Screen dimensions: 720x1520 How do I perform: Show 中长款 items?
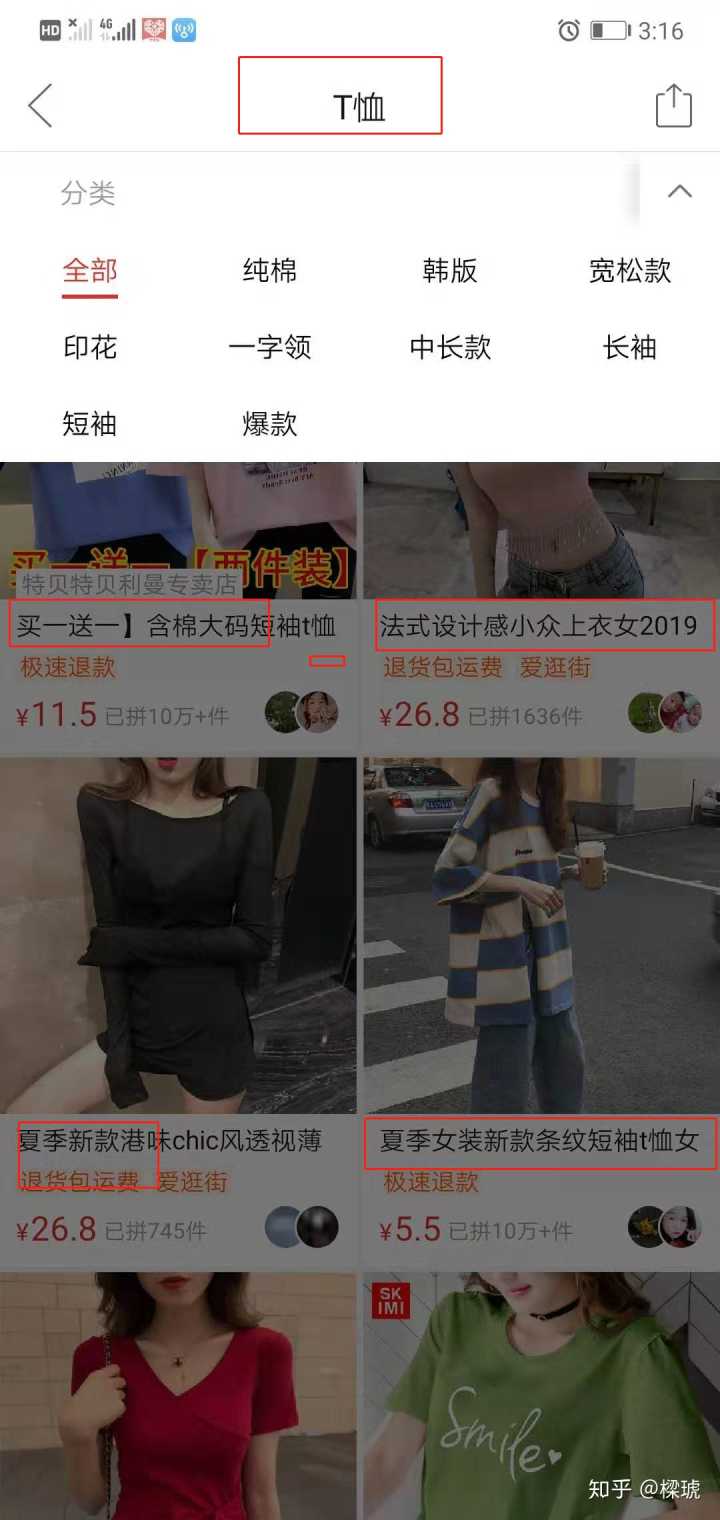point(450,348)
